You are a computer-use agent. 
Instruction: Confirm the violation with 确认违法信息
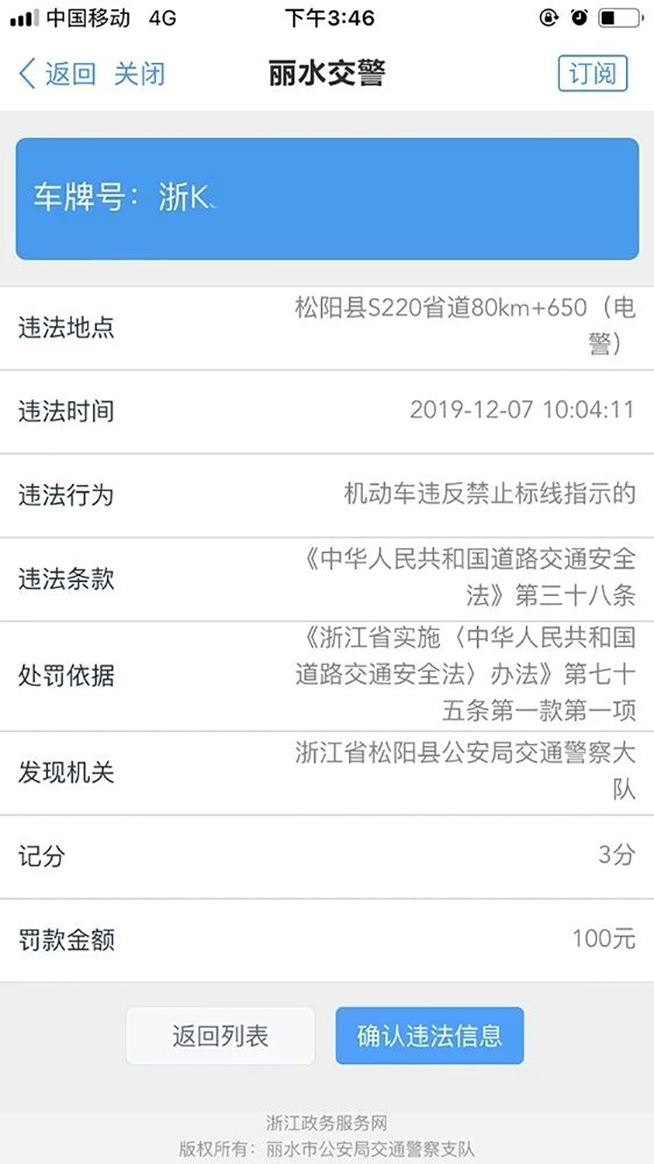430,1036
